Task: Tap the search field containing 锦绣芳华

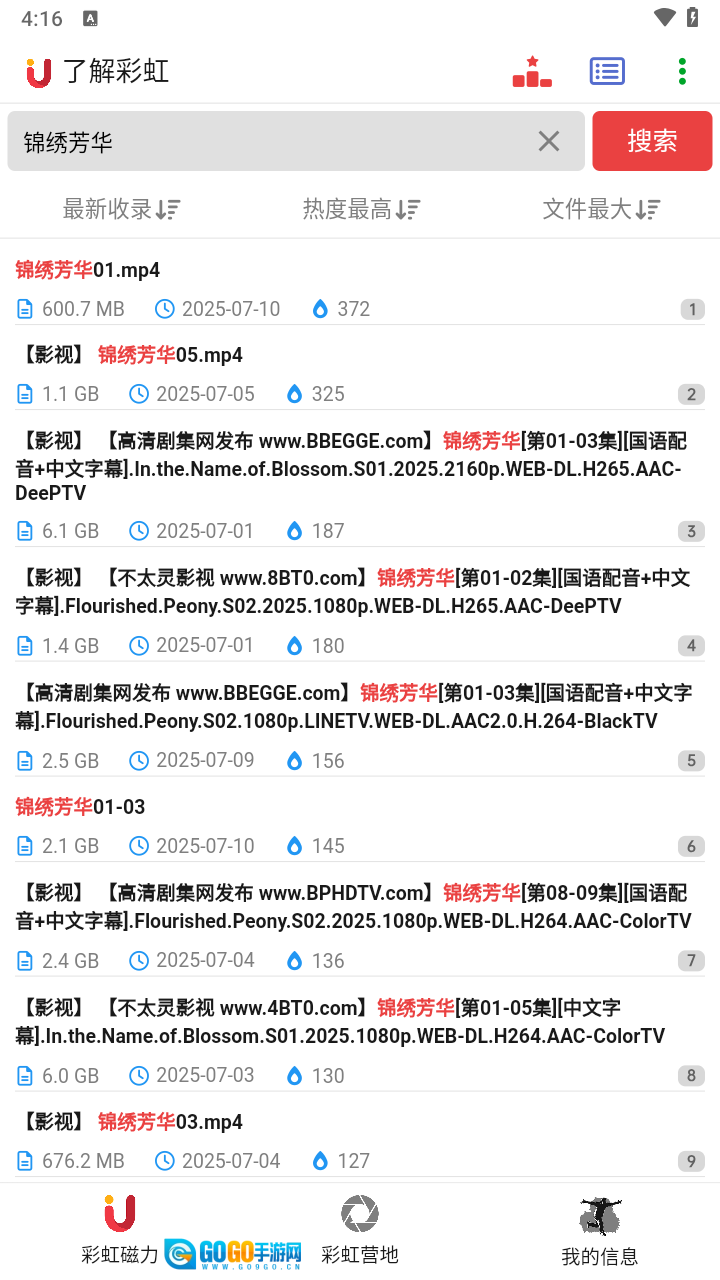Action: 270,142
